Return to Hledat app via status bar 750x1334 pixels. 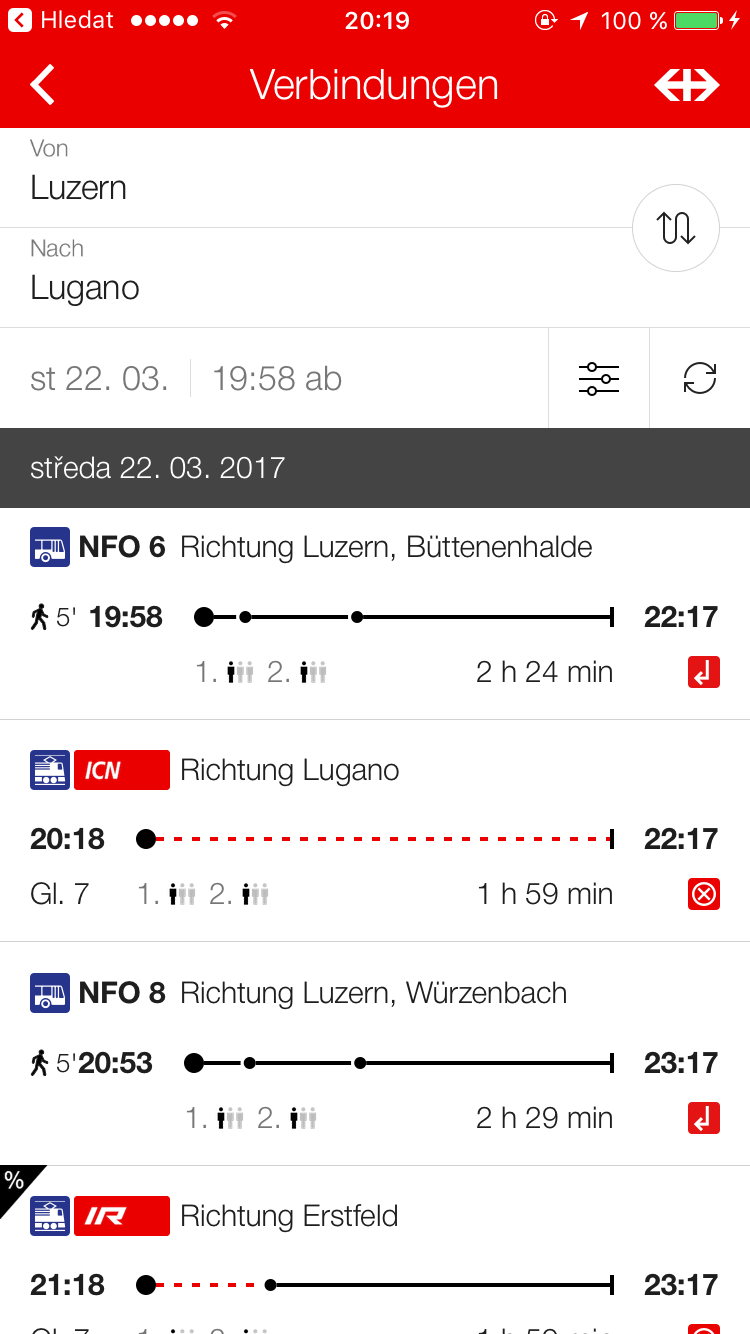[60, 20]
